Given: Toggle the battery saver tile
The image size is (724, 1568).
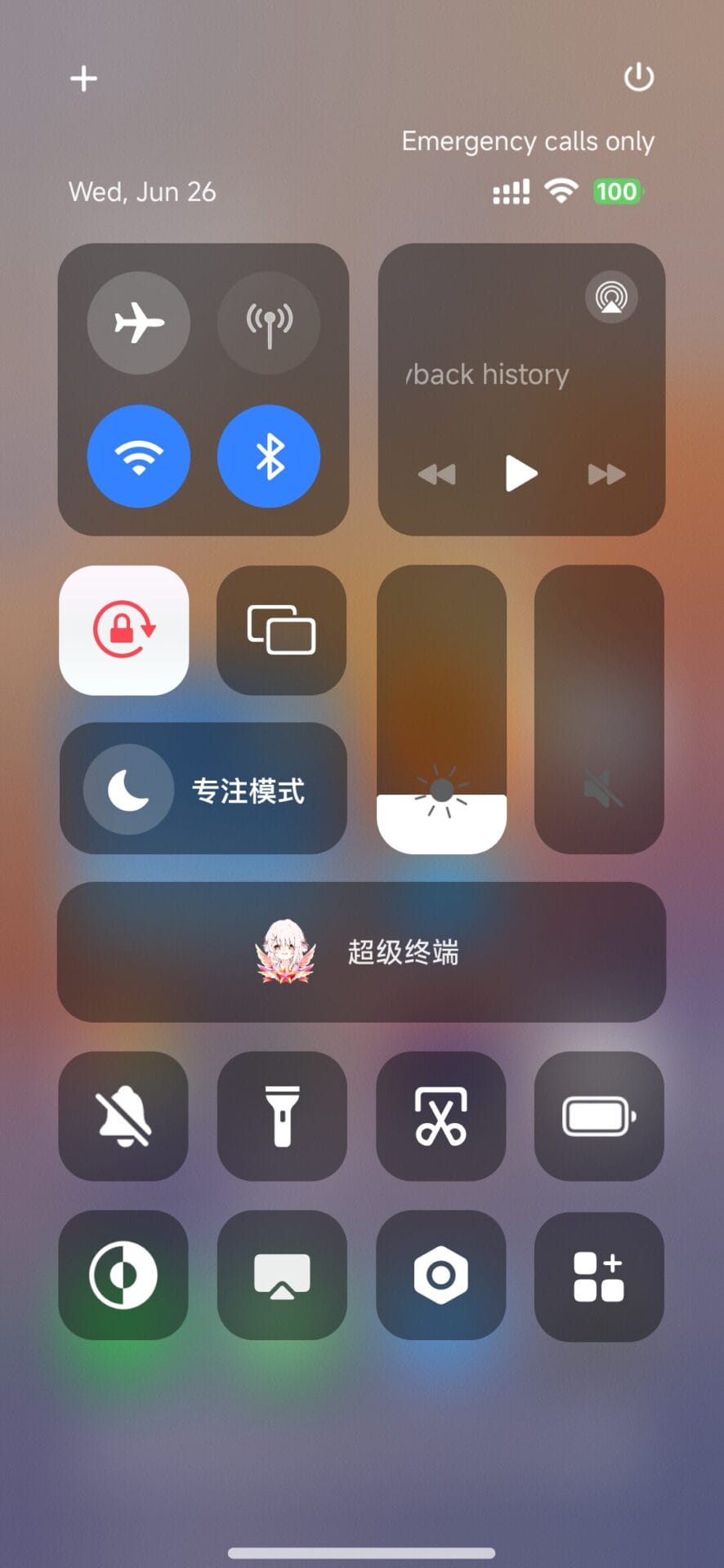Looking at the screenshot, I should (599, 1116).
